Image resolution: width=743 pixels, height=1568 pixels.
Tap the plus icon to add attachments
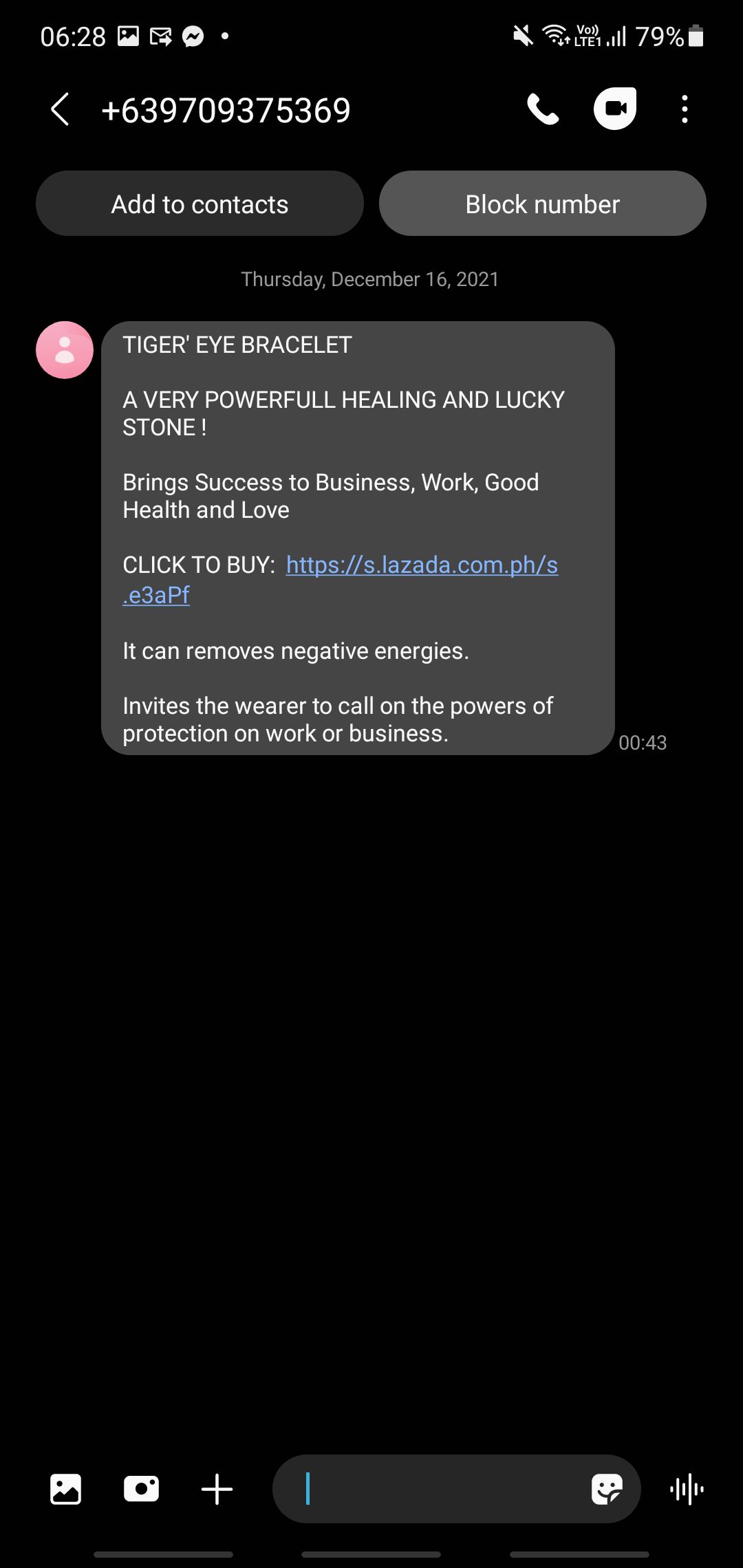click(216, 1489)
